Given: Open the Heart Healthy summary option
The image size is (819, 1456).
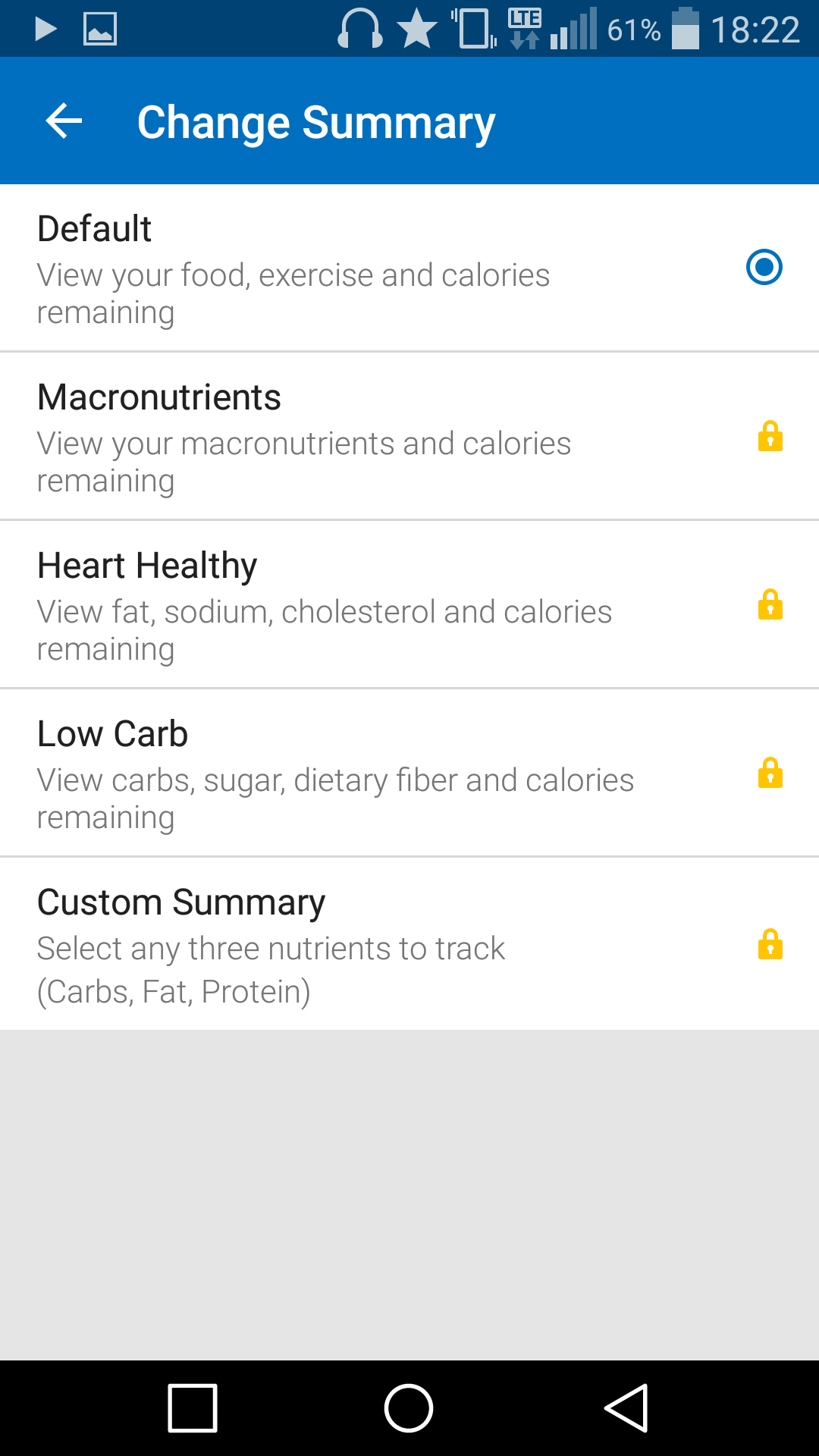Looking at the screenshot, I should pyautogui.click(x=409, y=604).
